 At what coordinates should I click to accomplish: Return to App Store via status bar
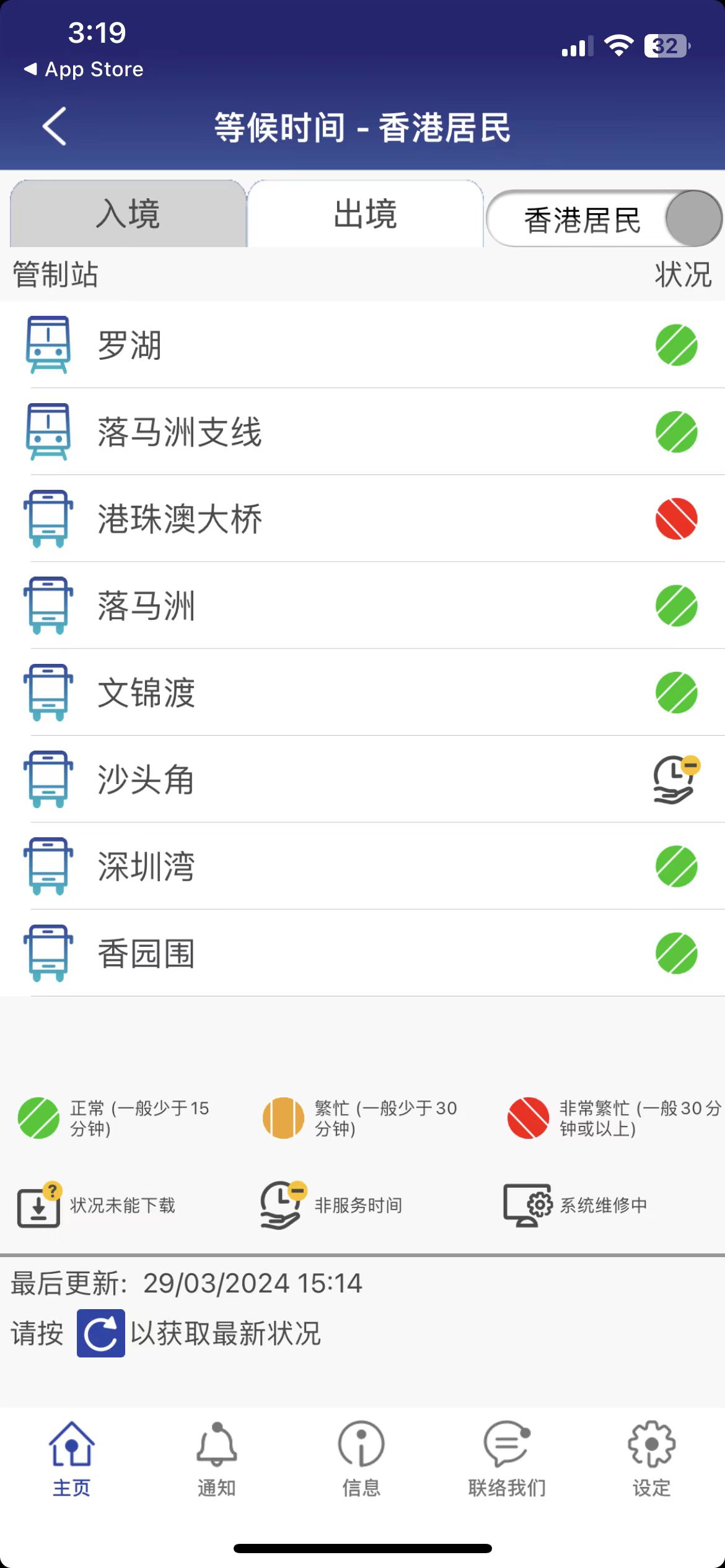click(84, 69)
